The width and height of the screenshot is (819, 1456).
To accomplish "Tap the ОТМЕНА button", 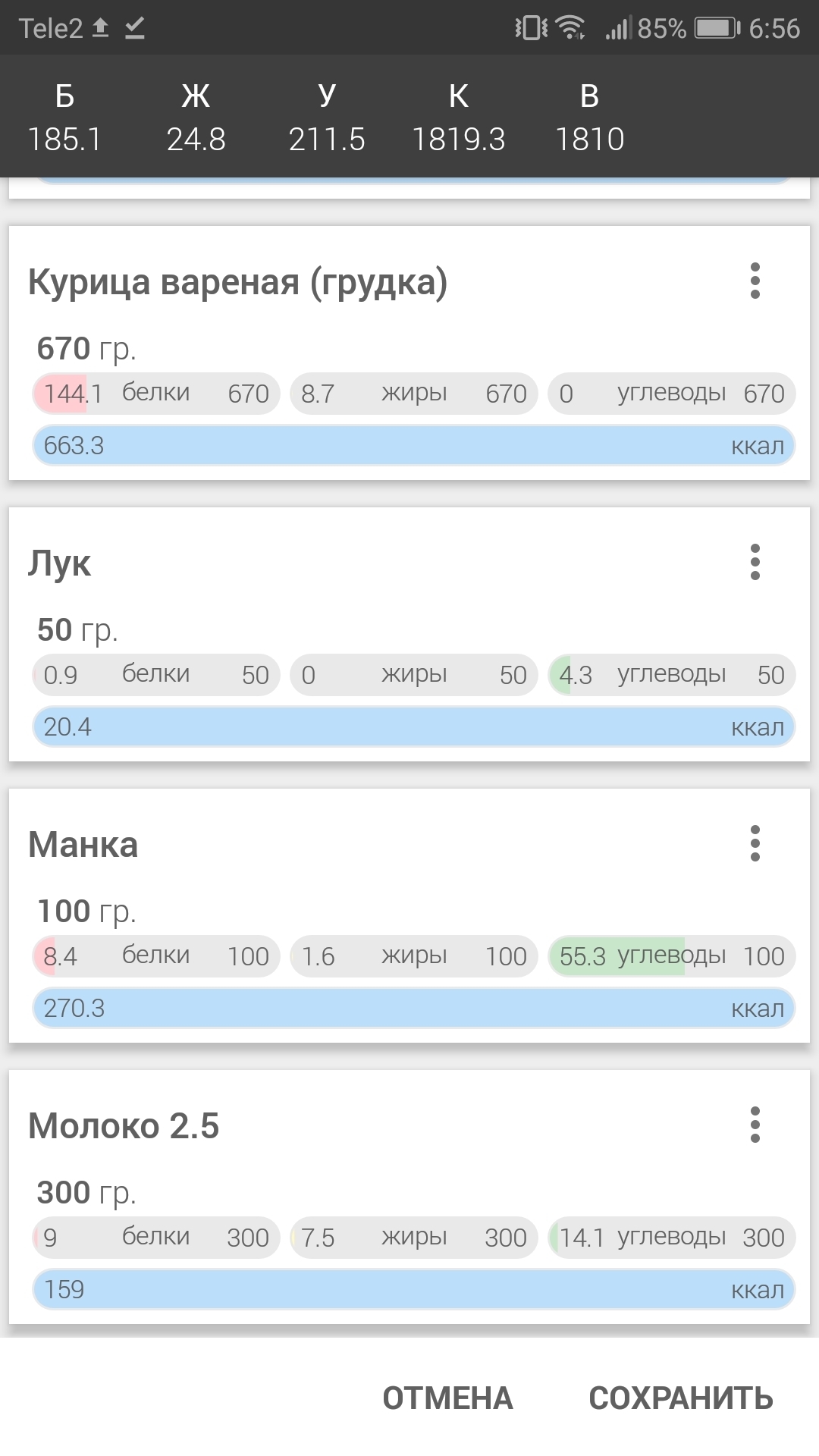I will [447, 1398].
